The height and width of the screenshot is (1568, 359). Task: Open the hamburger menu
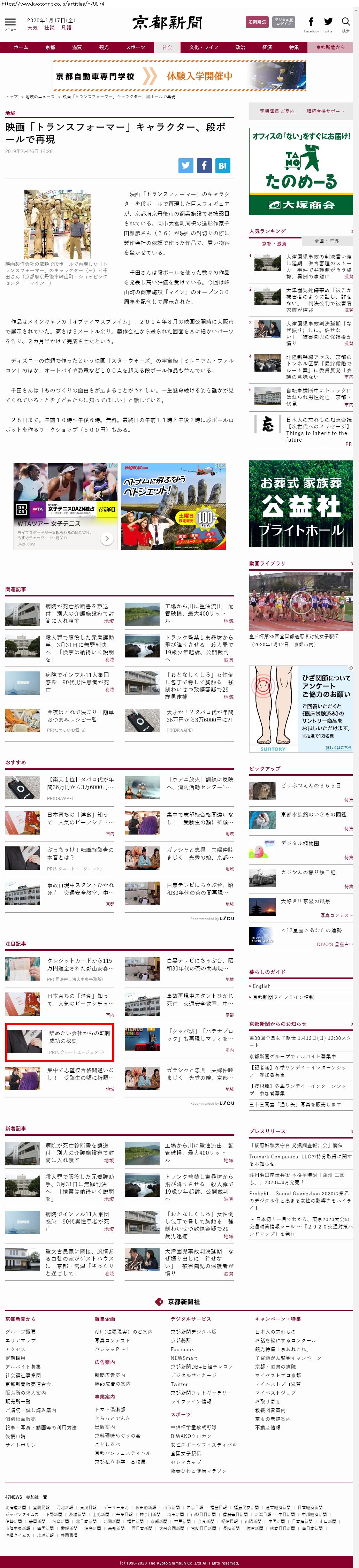pyautogui.click(x=10, y=23)
